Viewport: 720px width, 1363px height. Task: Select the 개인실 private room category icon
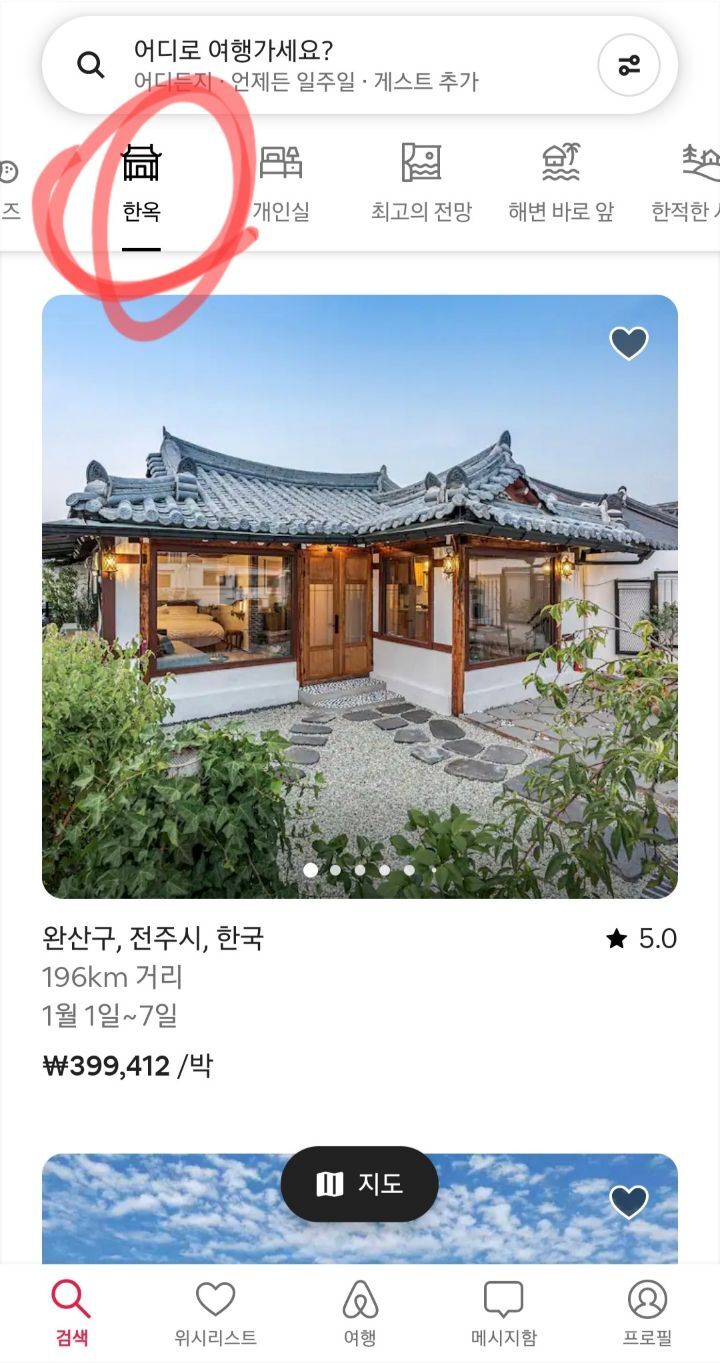(x=283, y=165)
